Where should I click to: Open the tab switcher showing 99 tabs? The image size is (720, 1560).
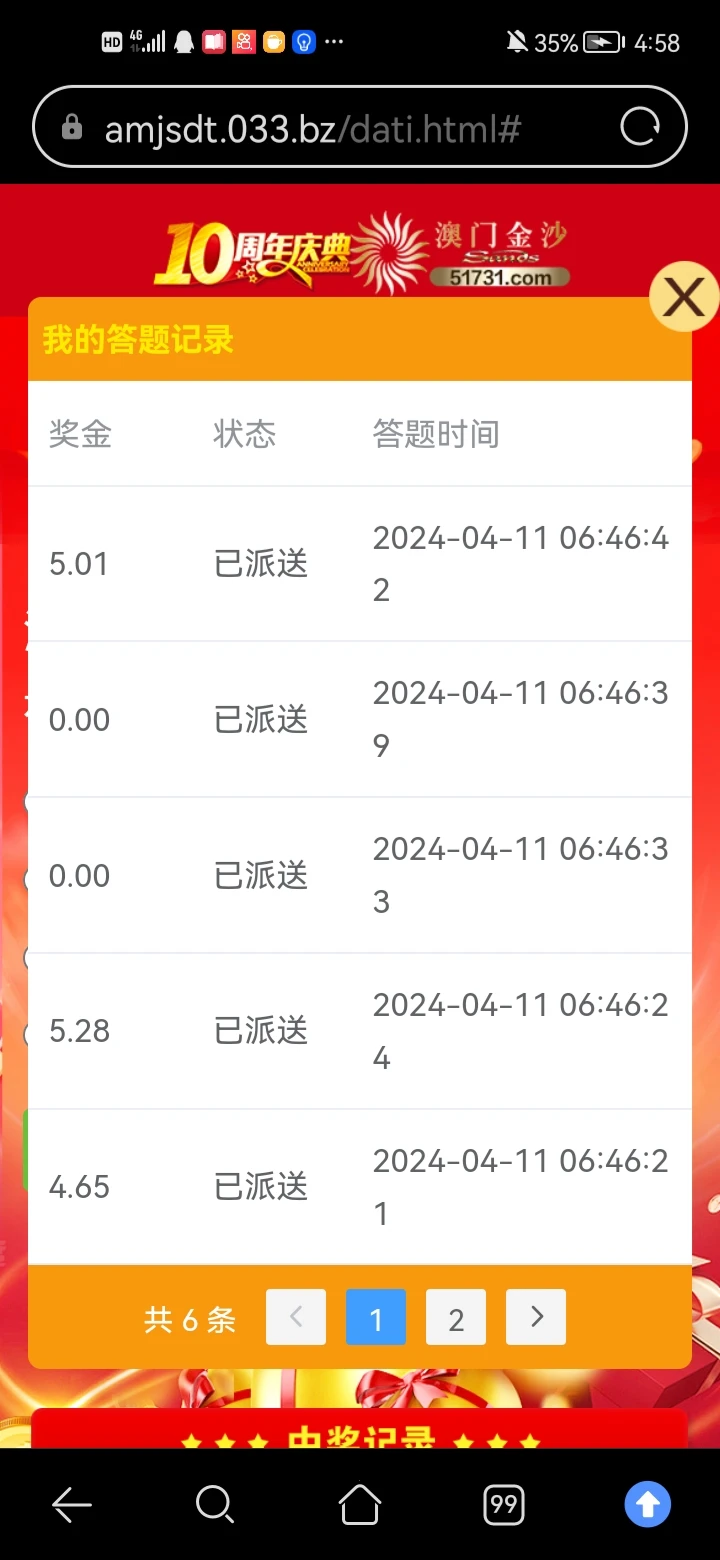pos(503,1504)
